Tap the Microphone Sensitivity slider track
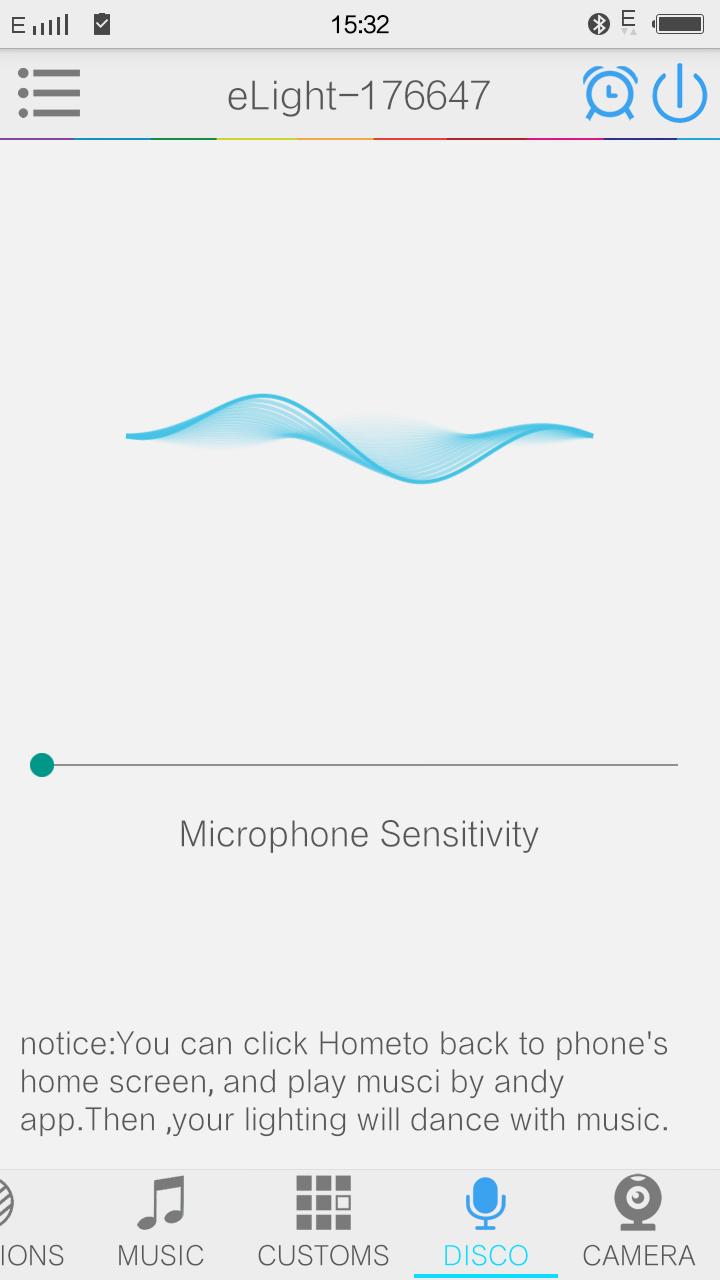The width and height of the screenshot is (720, 1280). (x=360, y=765)
